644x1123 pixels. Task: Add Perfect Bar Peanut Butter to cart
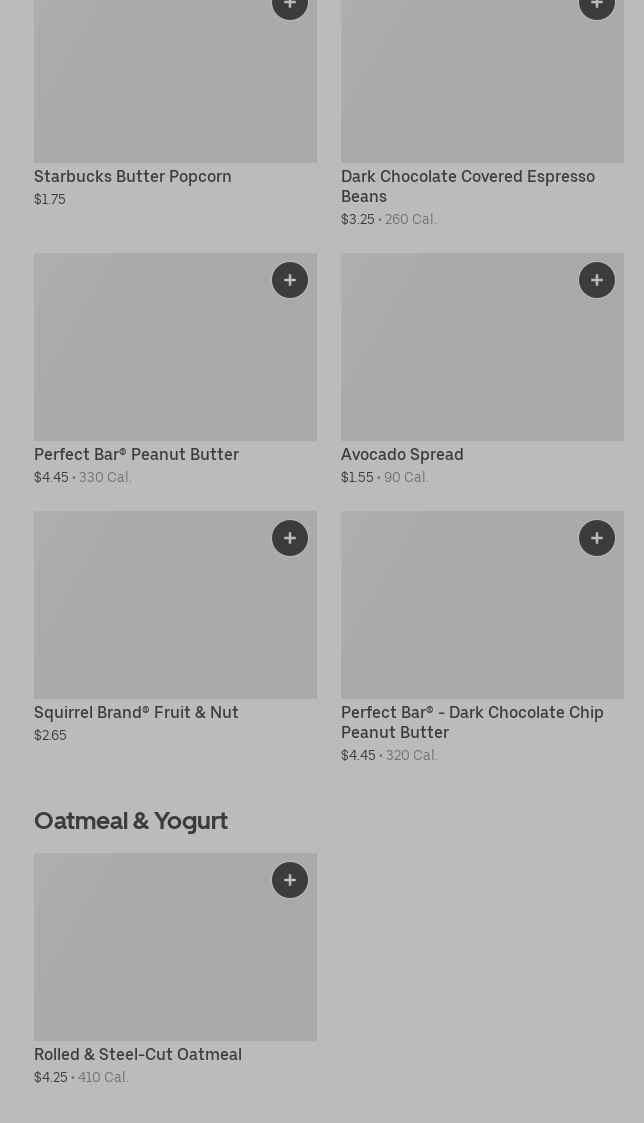pyautogui.click(x=290, y=280)
